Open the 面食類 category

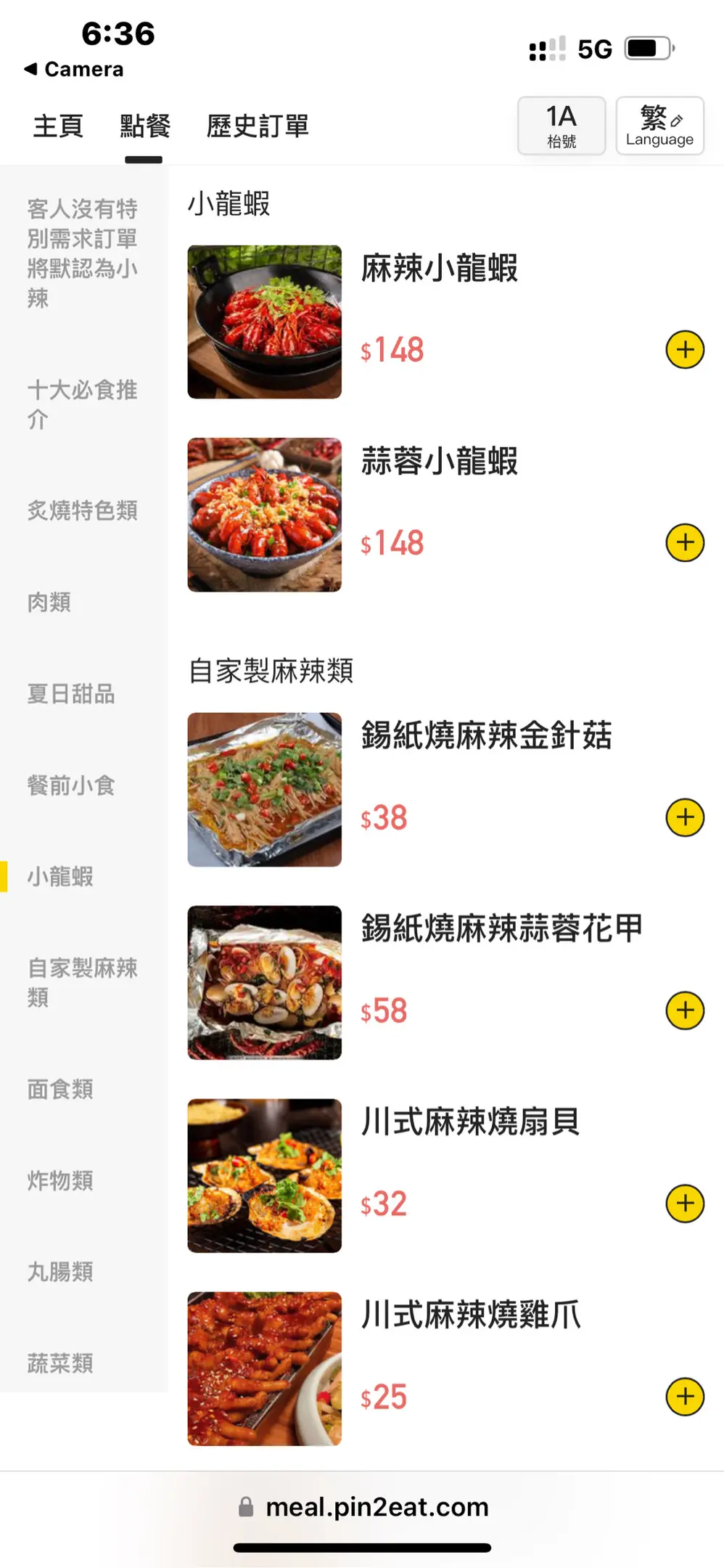coord(60,1090)
